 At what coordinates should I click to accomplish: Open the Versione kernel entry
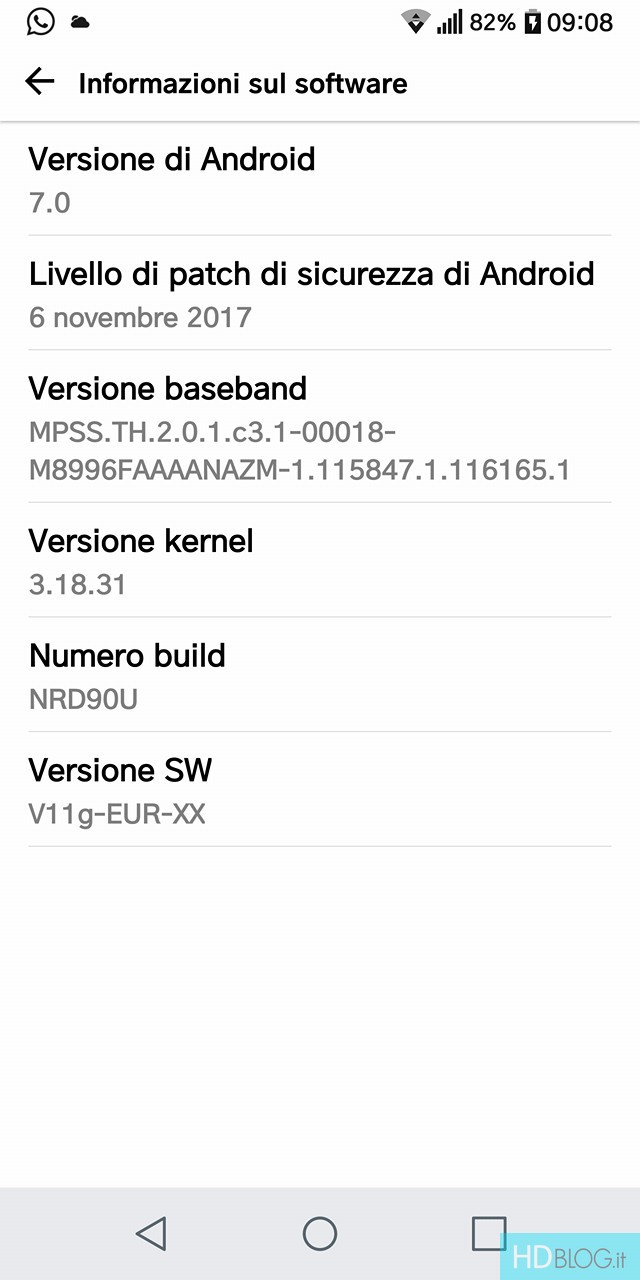pos(320,560)
